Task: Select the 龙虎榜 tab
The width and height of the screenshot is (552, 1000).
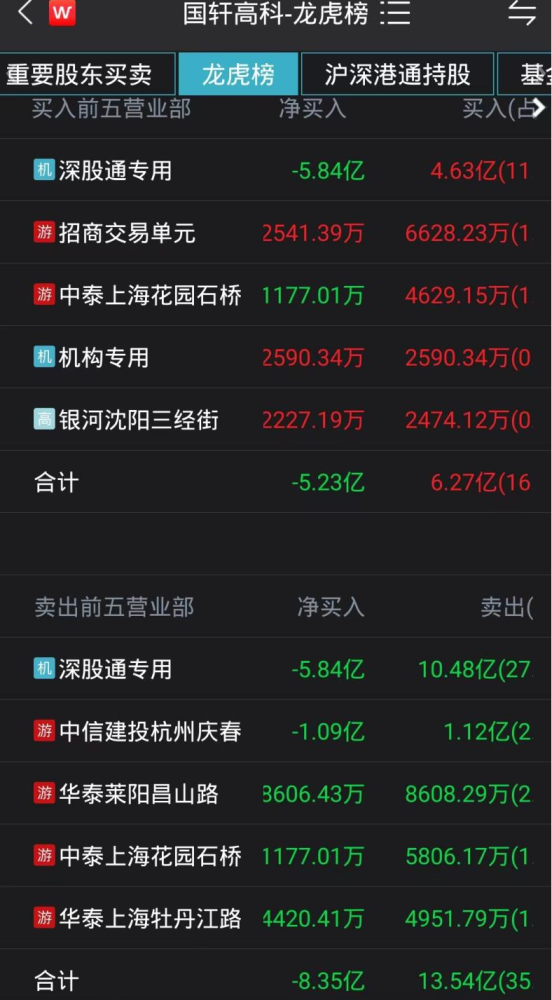Action: (238, 74)
